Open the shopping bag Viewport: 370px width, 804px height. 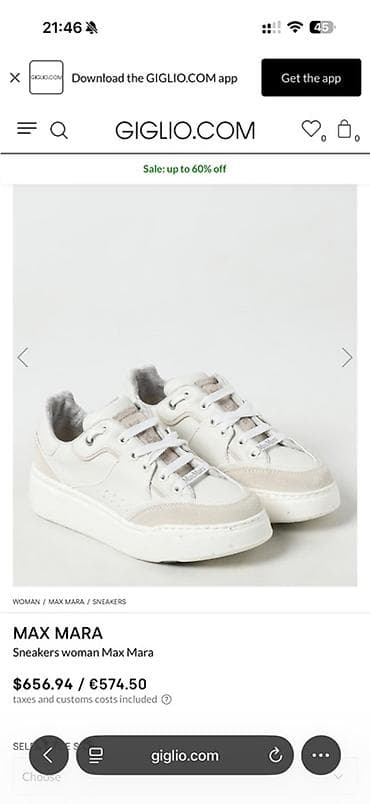tap(344, 128)
